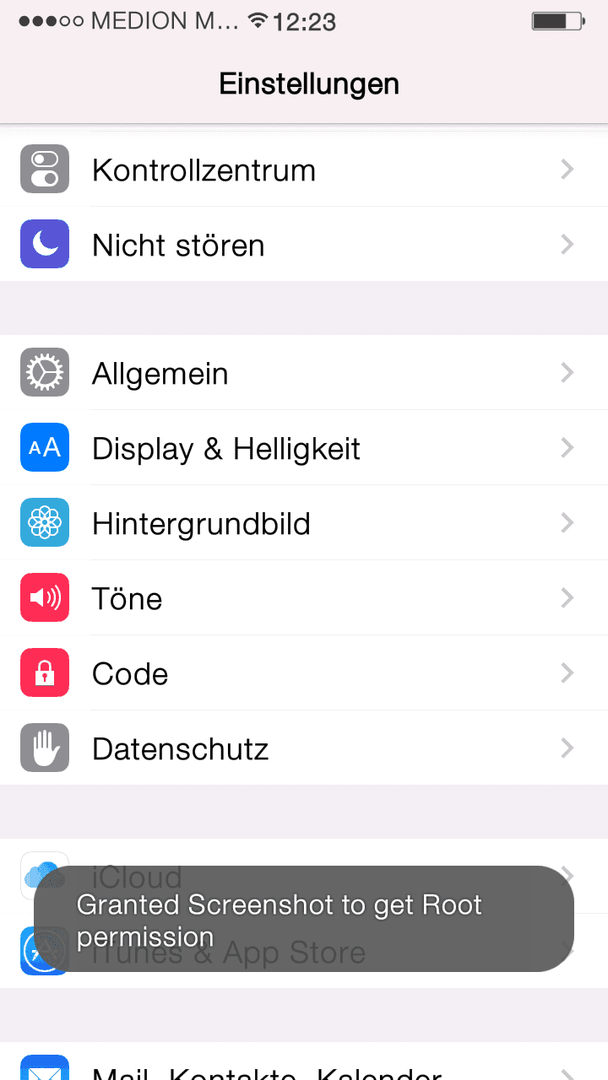Open Kontrollzentrum settings
This screenshot has height=1080, width=608.
tap(304, 169)
